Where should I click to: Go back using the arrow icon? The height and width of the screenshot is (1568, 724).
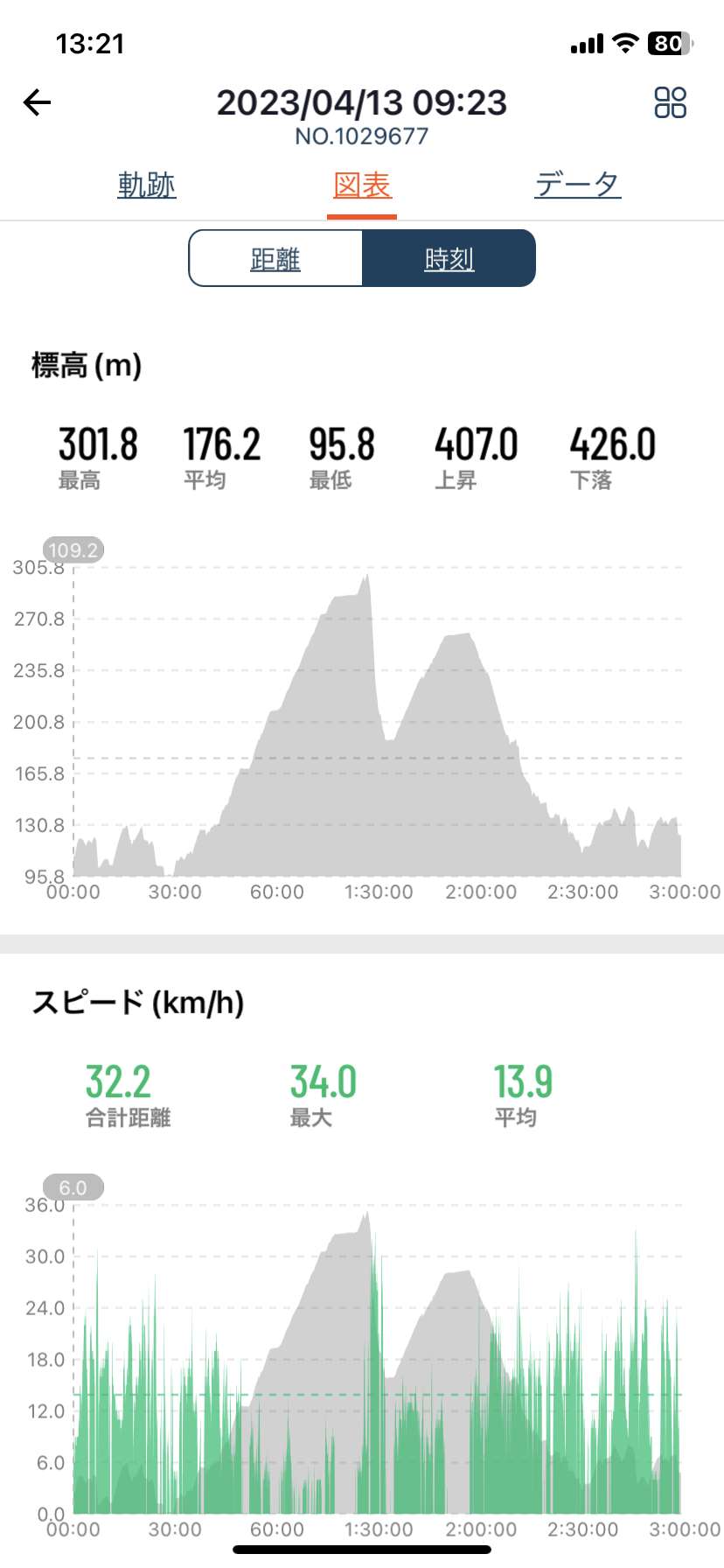[x=38, y=102]
